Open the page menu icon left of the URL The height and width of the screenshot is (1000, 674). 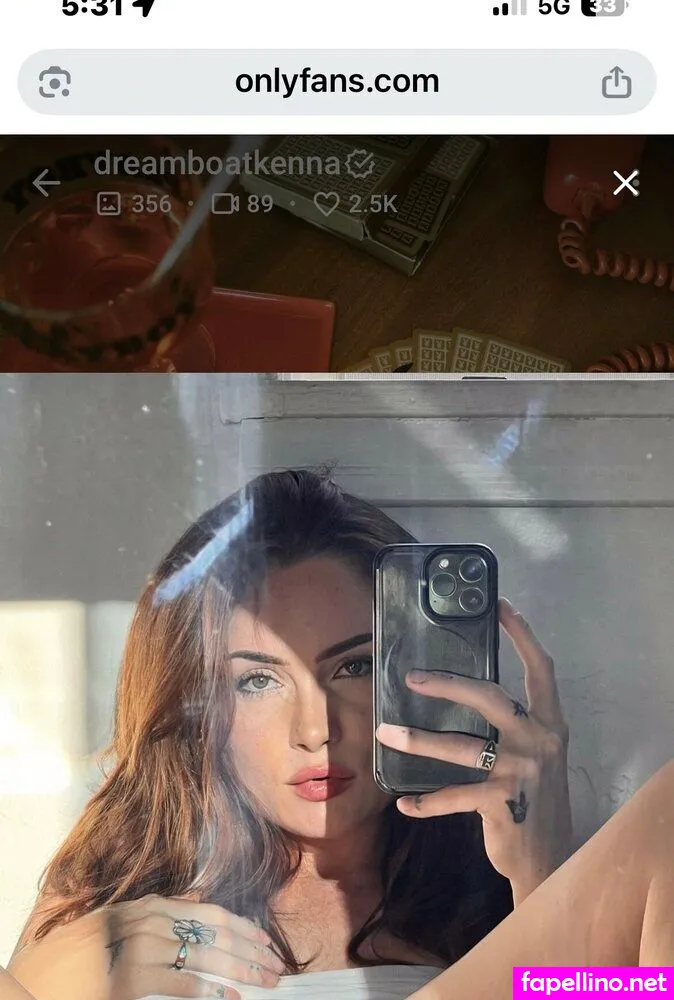(x=55, y=82)
